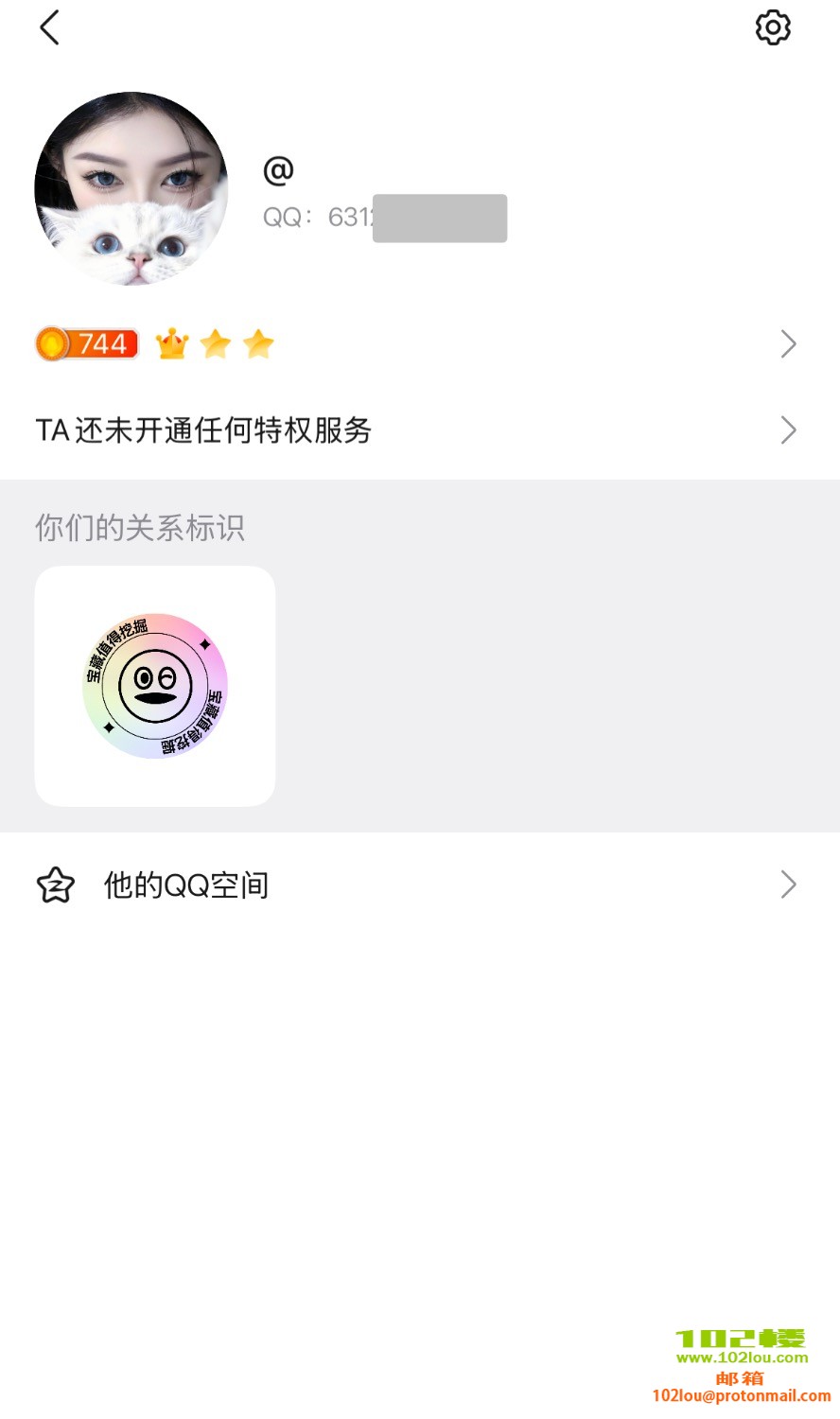Viewport: 840px width, 1419px height.
Task: Tap the 宝藏值得挖掘 relationship badge card
Action: pos(155,686)
